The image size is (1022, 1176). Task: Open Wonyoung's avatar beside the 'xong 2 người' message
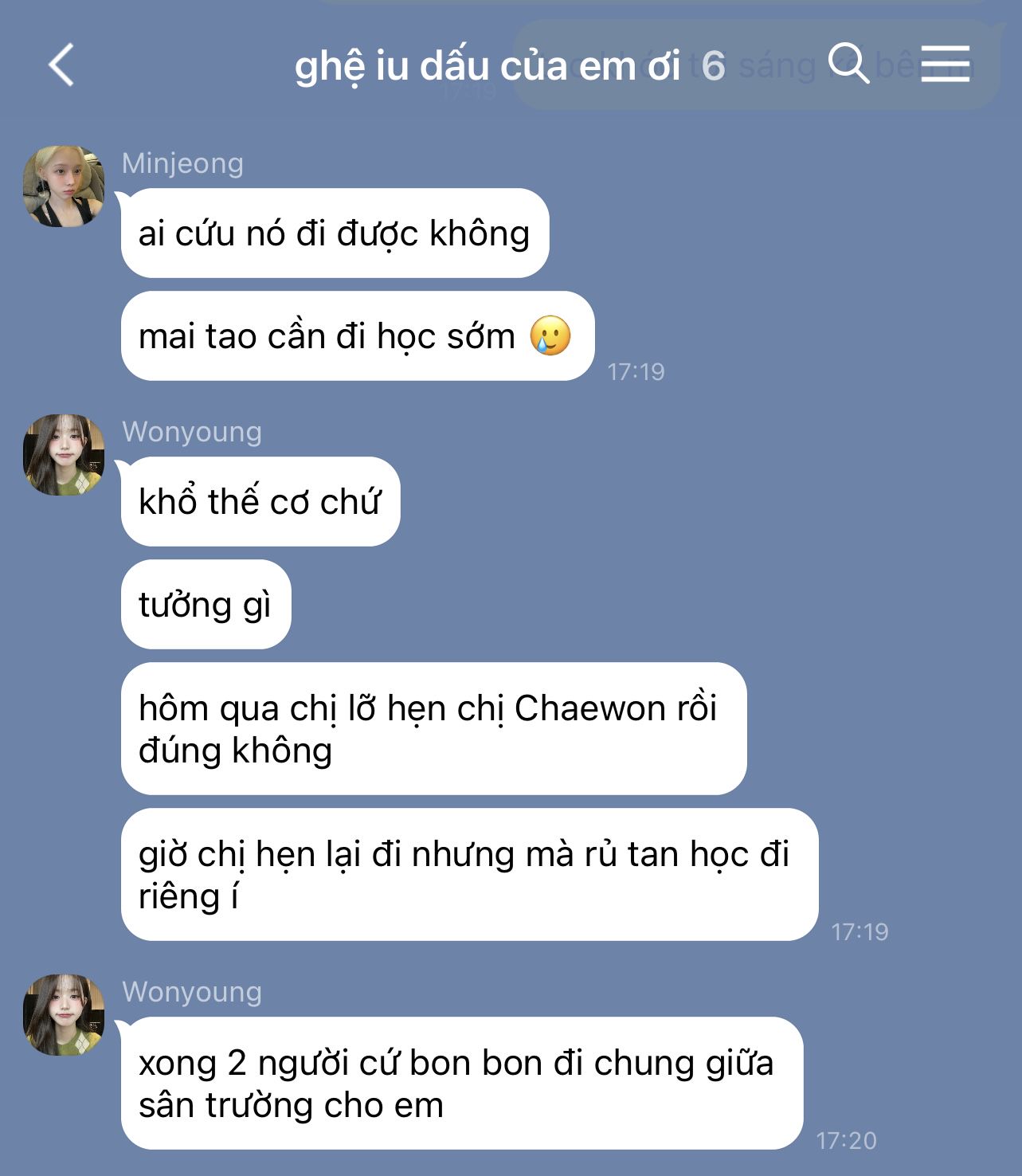(x=64, y=1015)
